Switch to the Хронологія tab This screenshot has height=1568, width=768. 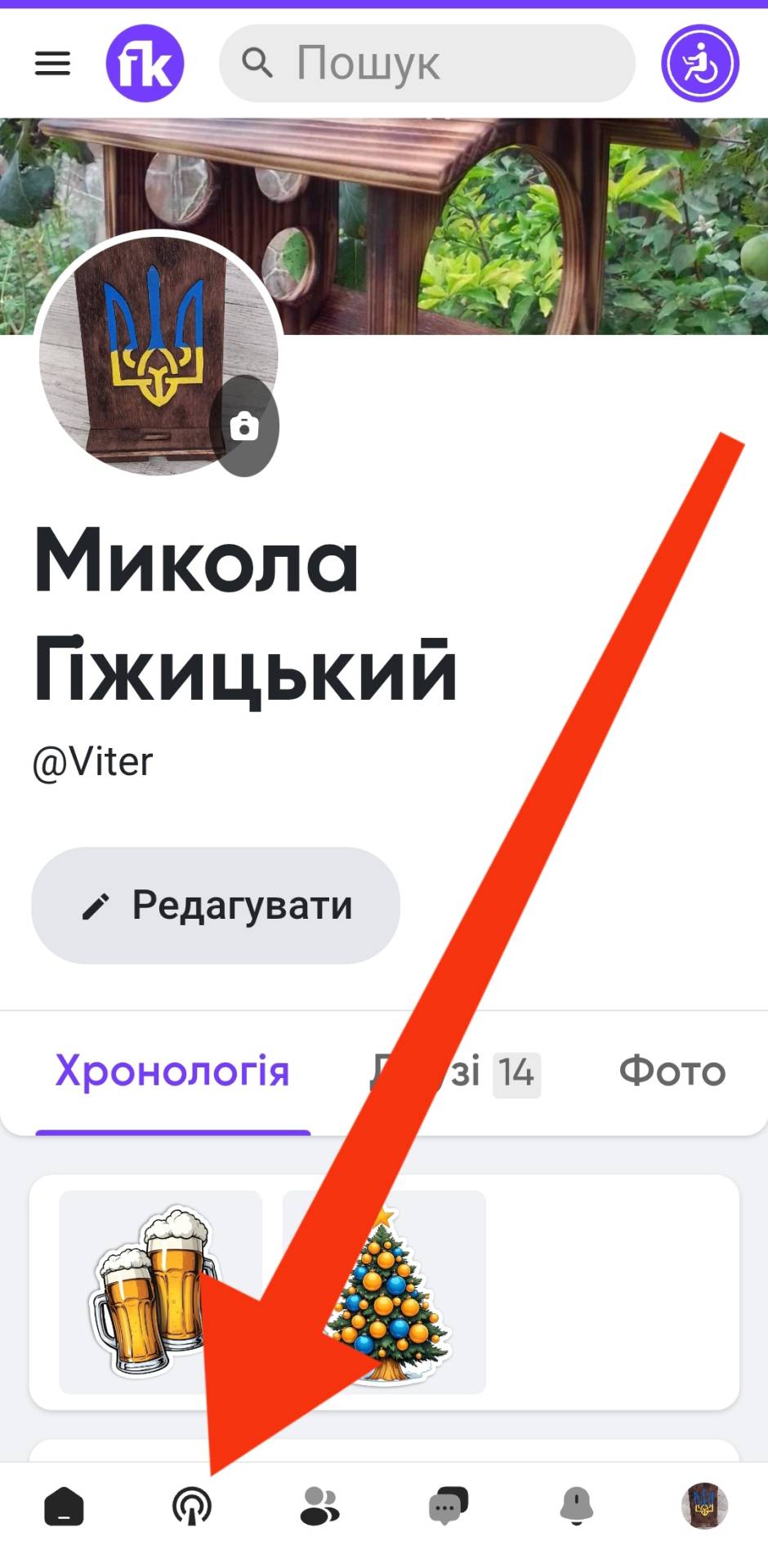coord(172,1071)
